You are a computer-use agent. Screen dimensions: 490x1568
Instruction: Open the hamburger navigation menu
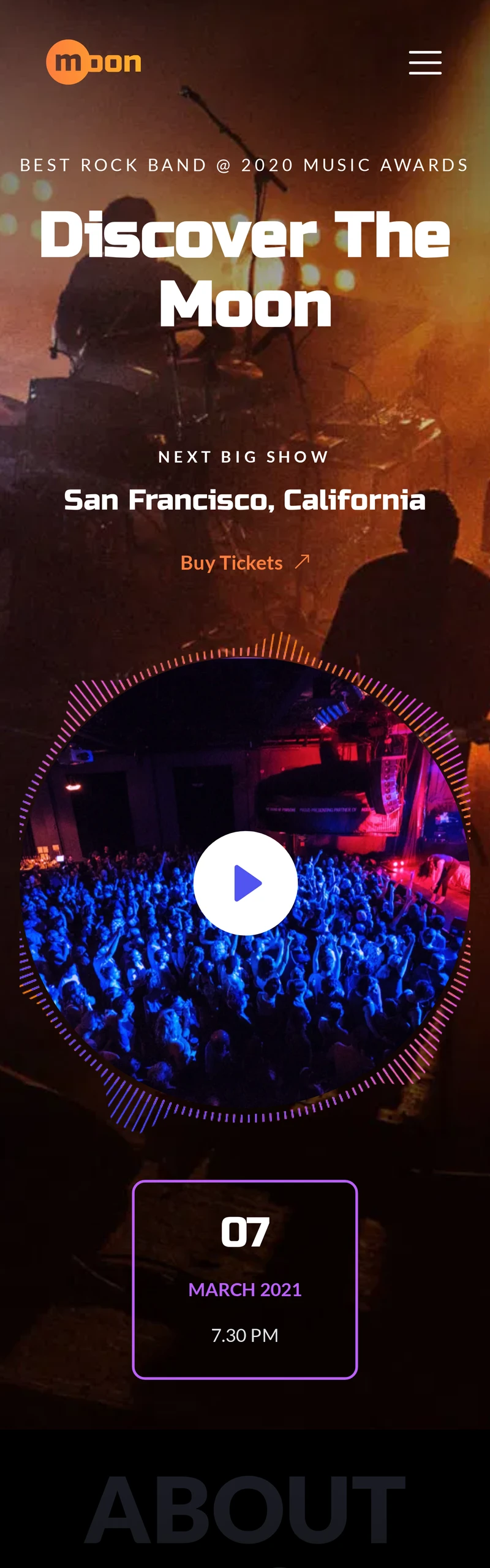pos(425,62)
